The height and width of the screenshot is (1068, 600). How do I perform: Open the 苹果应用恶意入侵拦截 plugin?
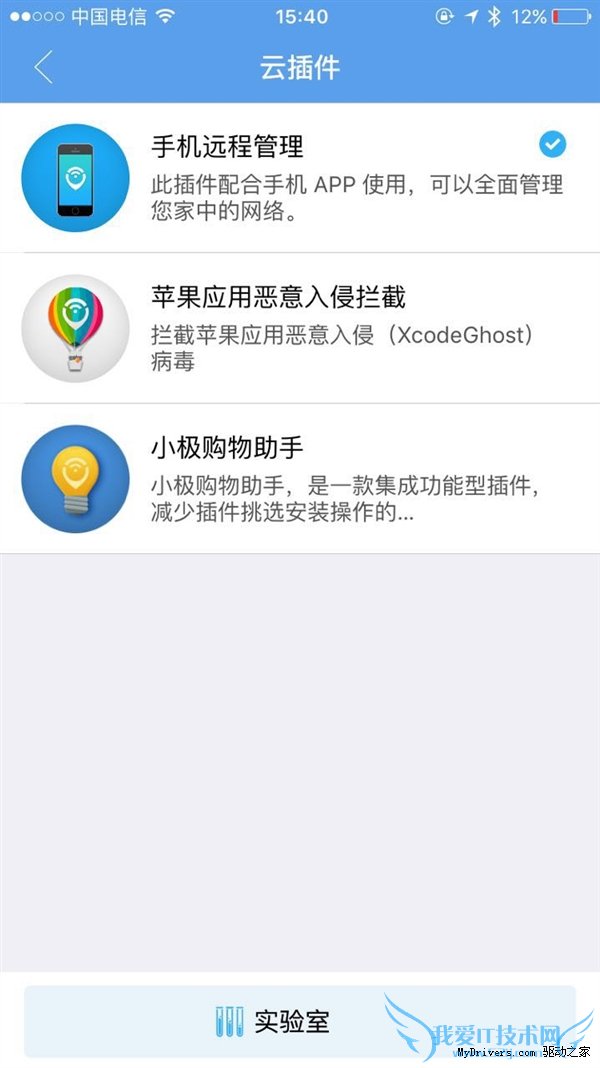point(300,328)
